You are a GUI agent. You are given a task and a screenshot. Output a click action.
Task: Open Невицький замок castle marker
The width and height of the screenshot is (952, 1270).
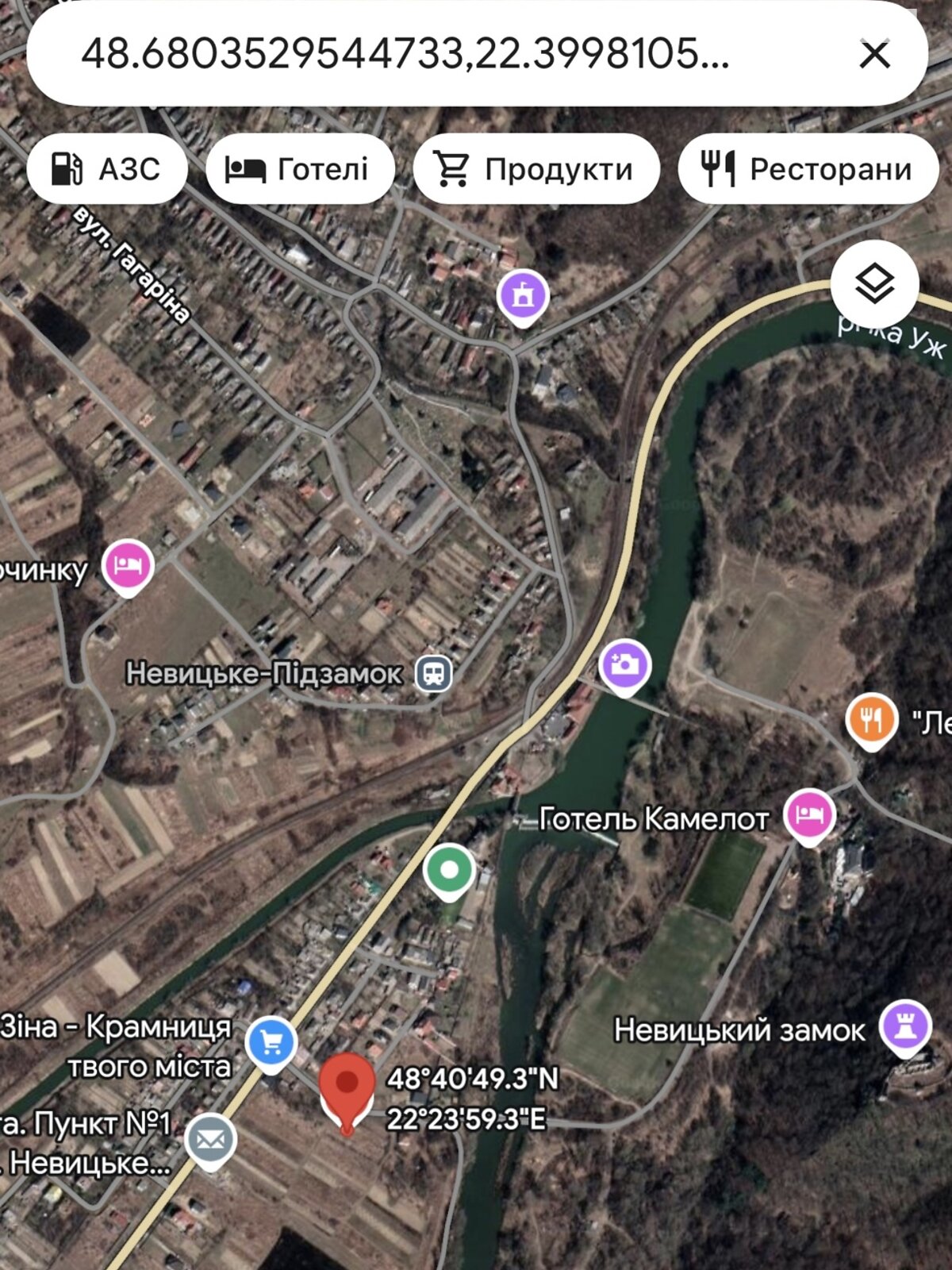(x=904, y=1026)
